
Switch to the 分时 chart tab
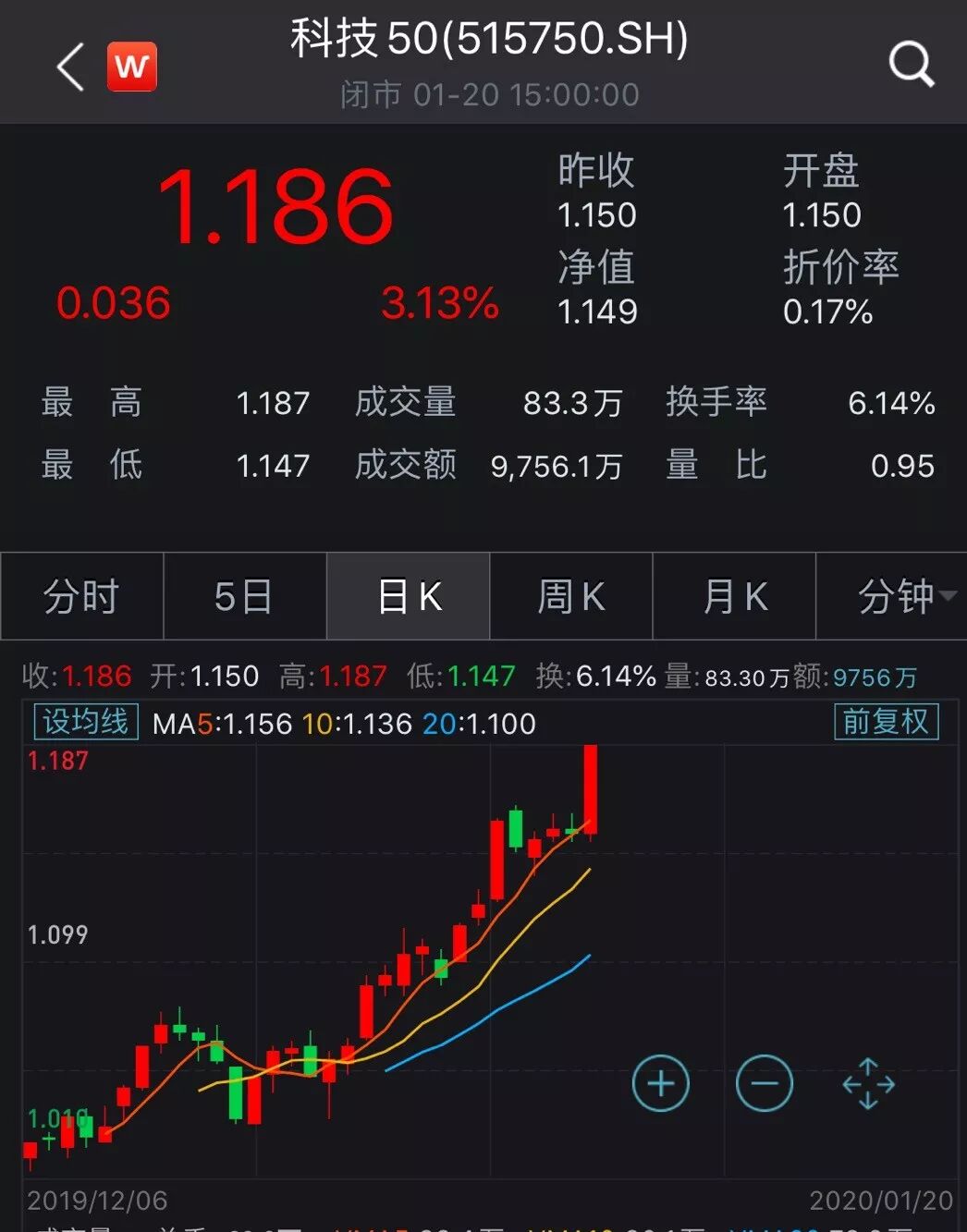point(82,596)
